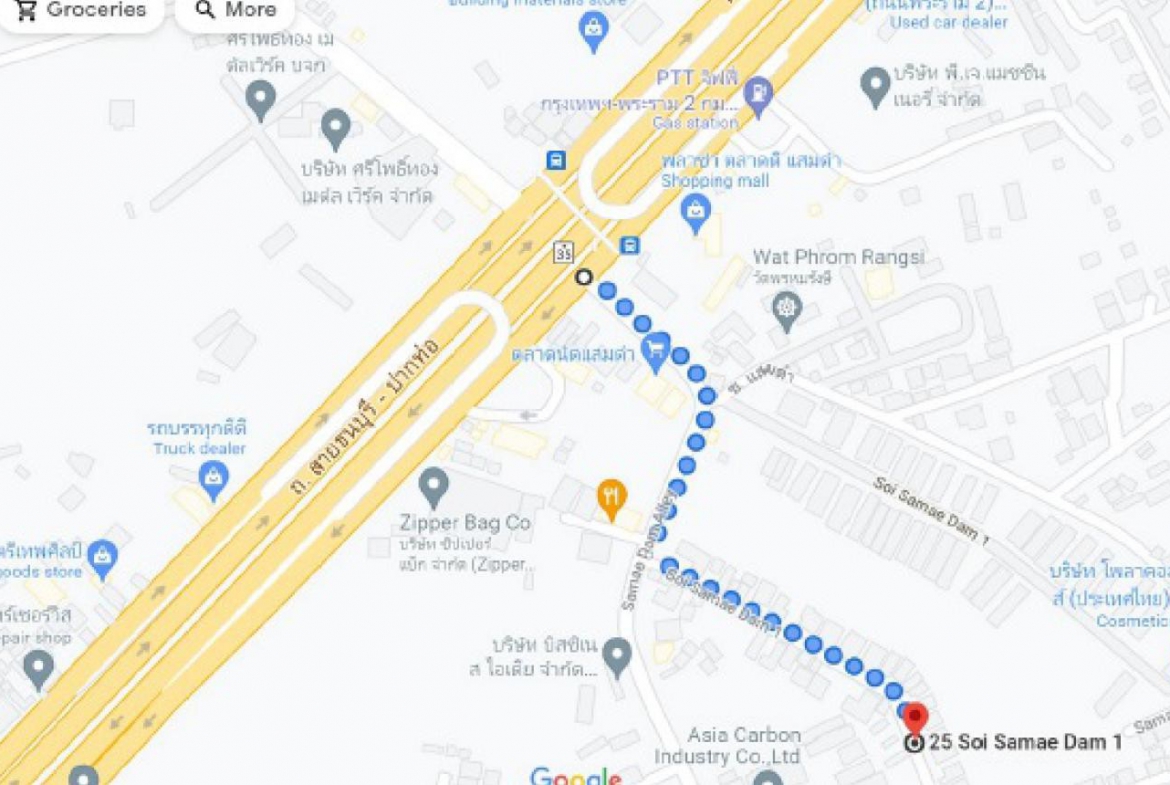Open the building materials store marker
Viewport: 1170px width, 785px height.
(x=594, y=30)
